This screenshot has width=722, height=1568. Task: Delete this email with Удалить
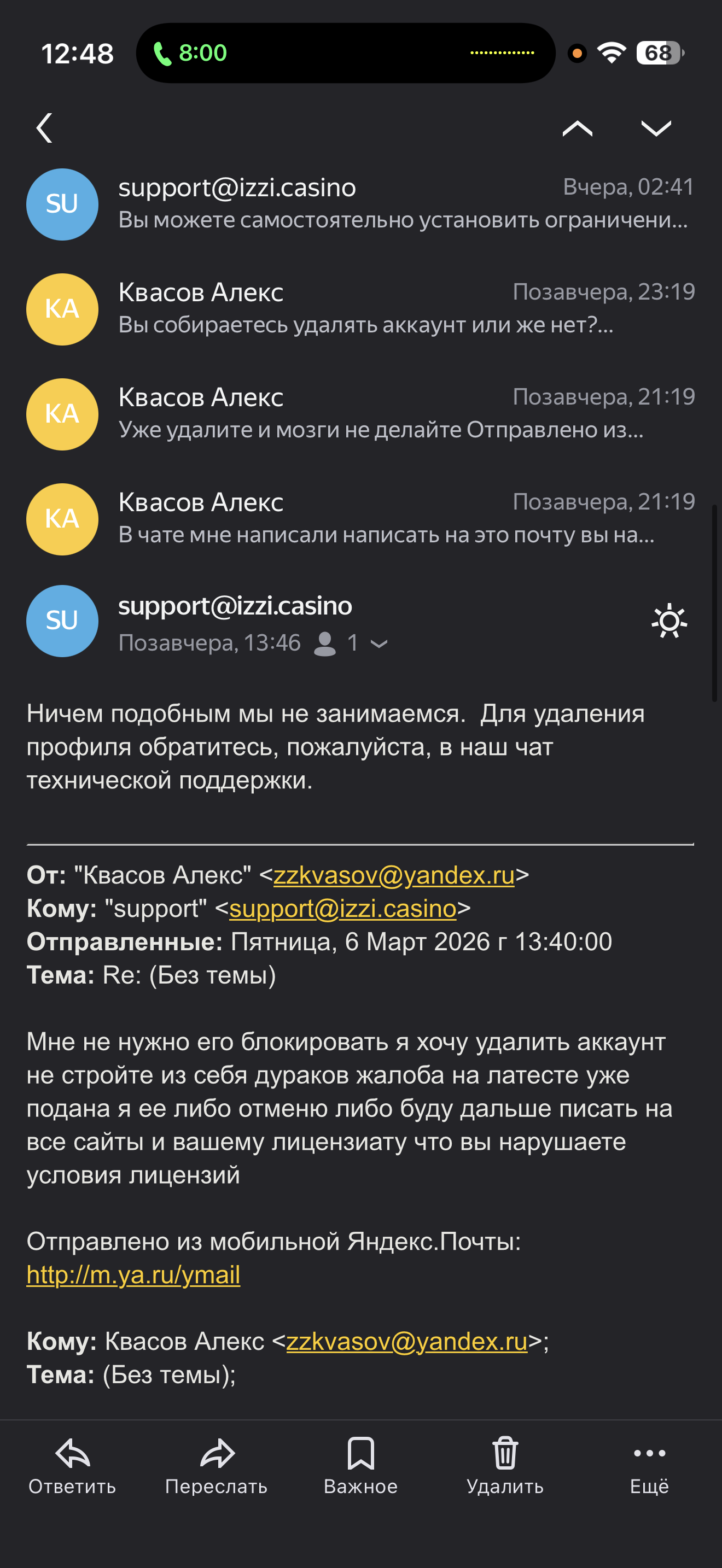tap(505, 1466)
